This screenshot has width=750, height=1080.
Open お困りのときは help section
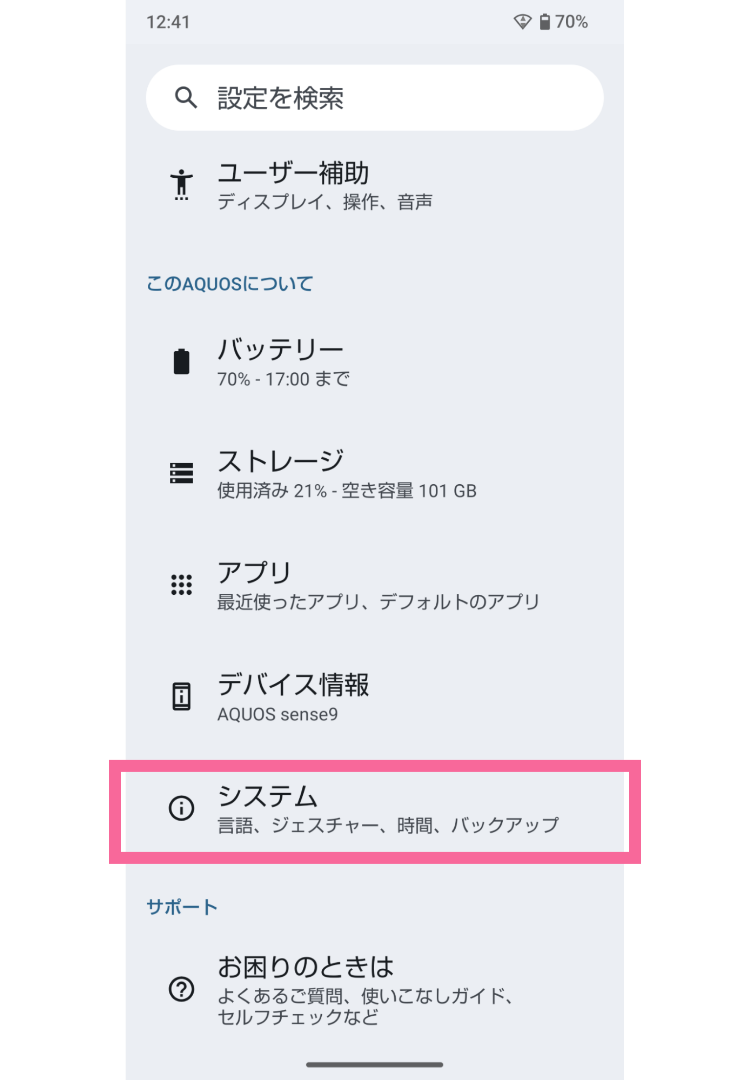374,990
